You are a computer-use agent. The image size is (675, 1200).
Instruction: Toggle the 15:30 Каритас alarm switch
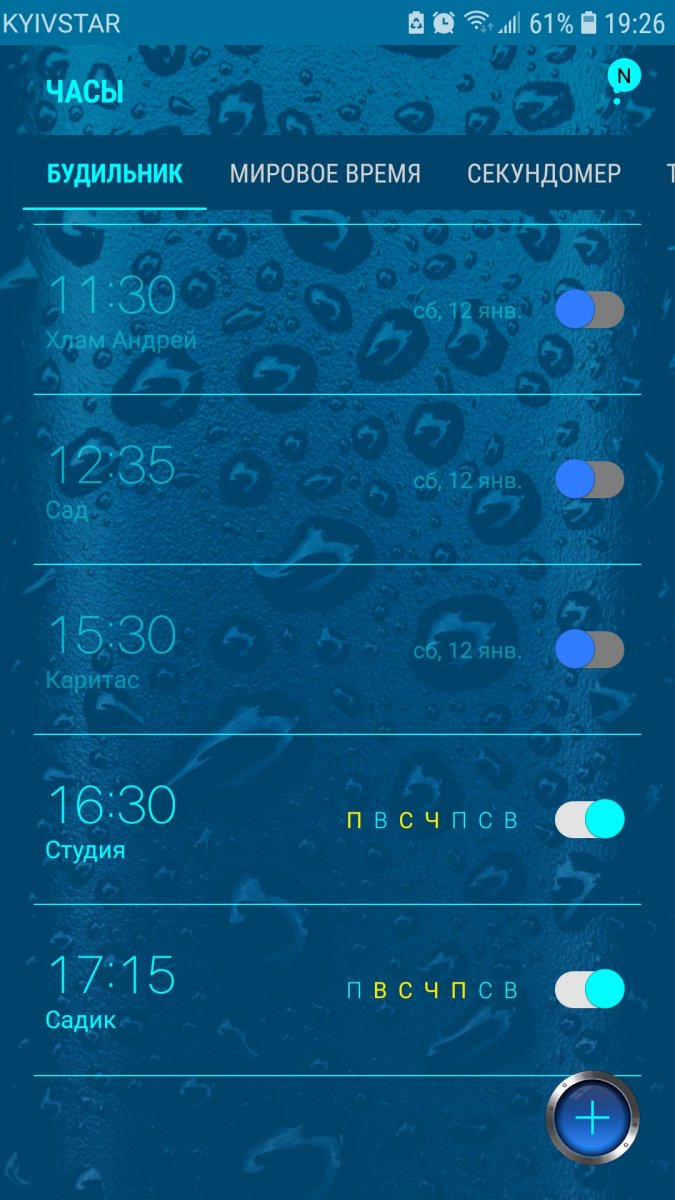pos(590,650)
